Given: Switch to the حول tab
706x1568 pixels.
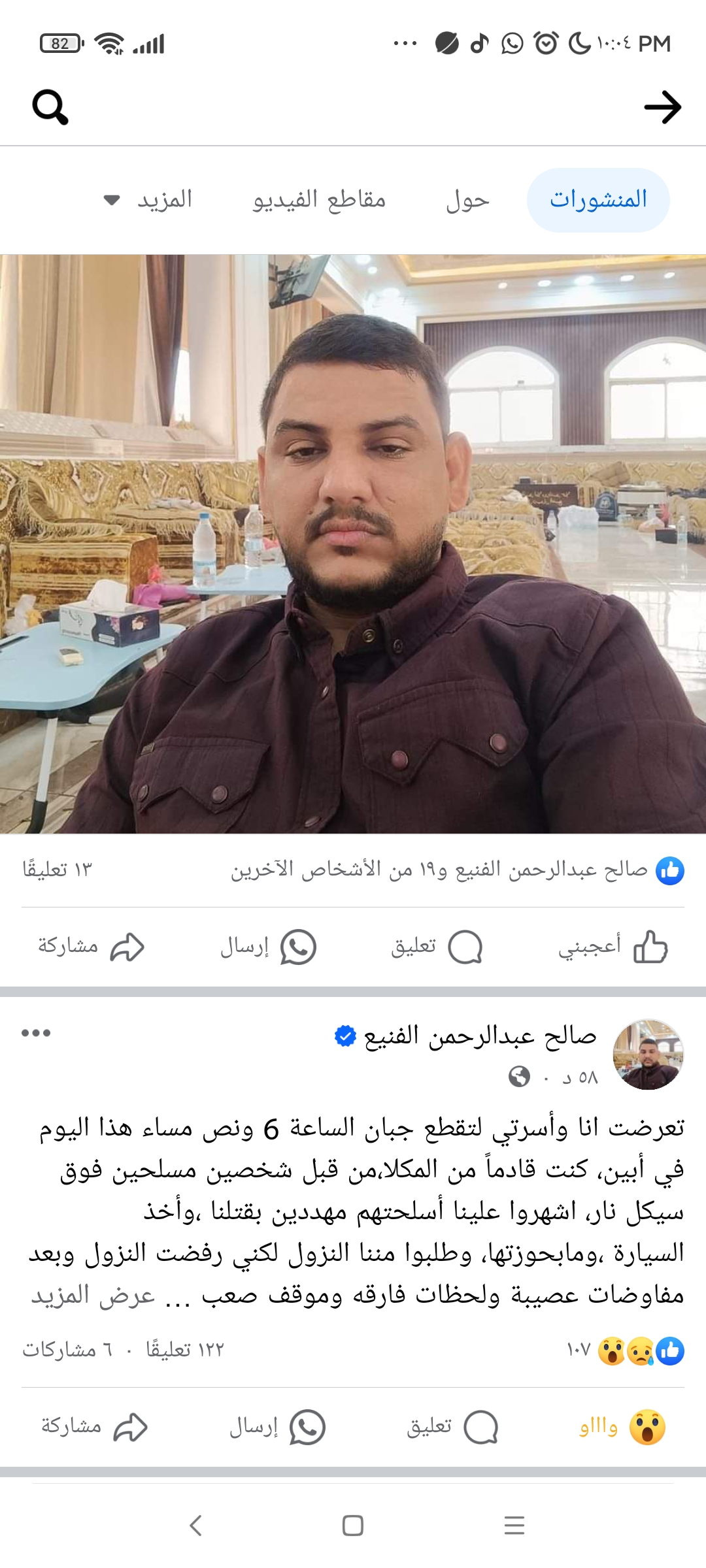Looking at the screenshot, I should 467,200.
